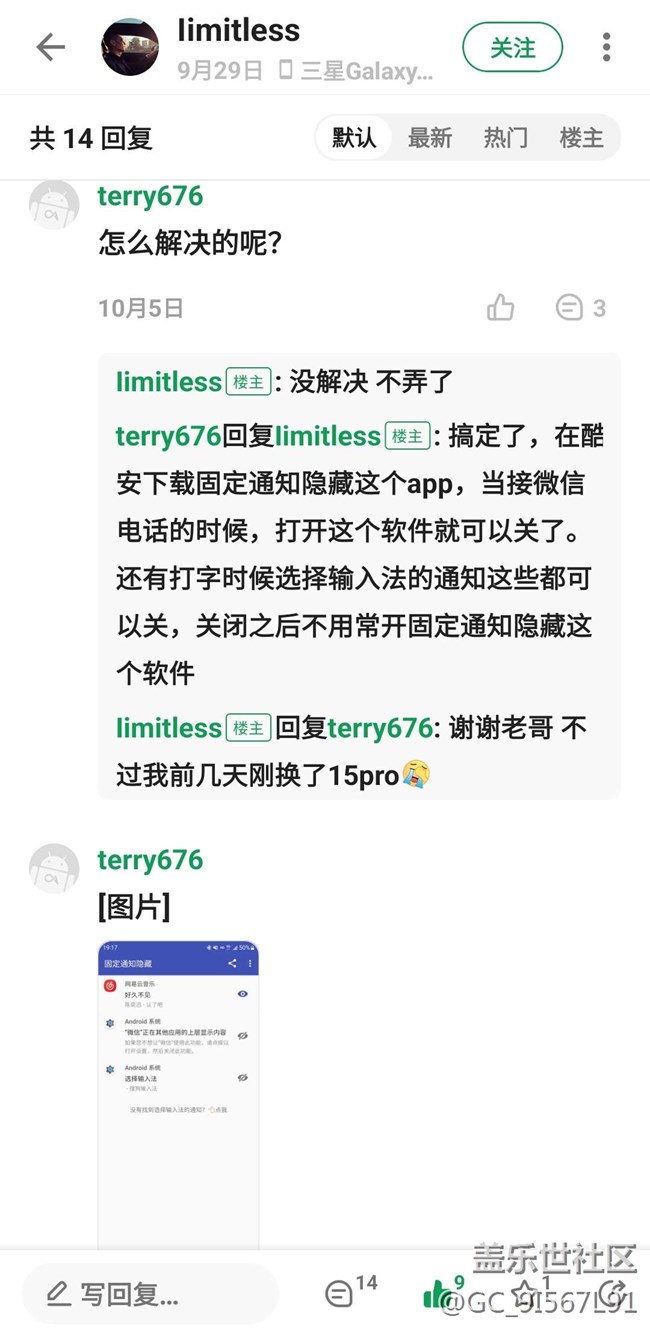Viewport: 650px width, 1337px height.
Task: Open the comments icon showing 14
Action: pos(341,1294)
